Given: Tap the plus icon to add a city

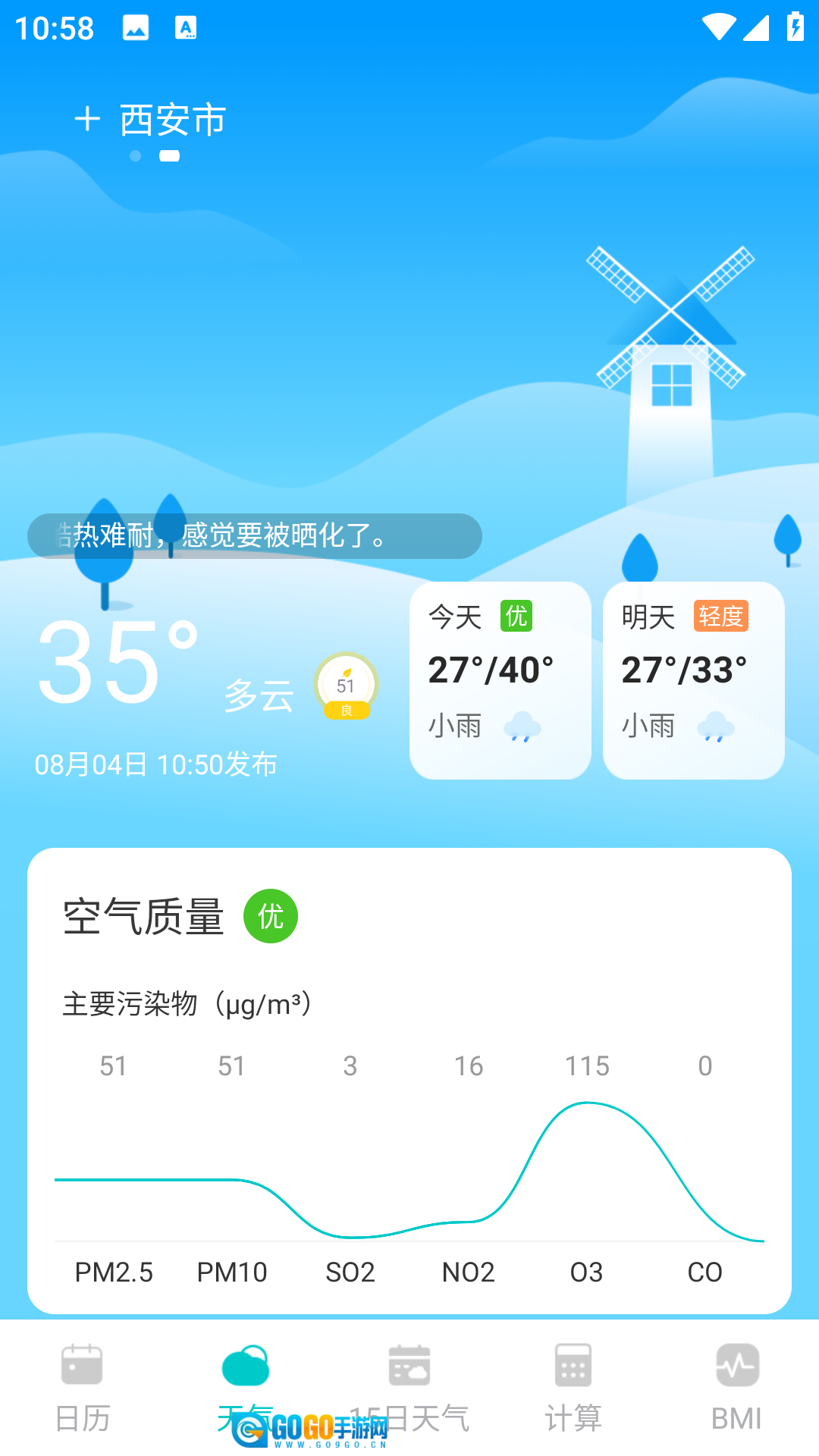Looking at the screenshot, I should coord(88,119).
